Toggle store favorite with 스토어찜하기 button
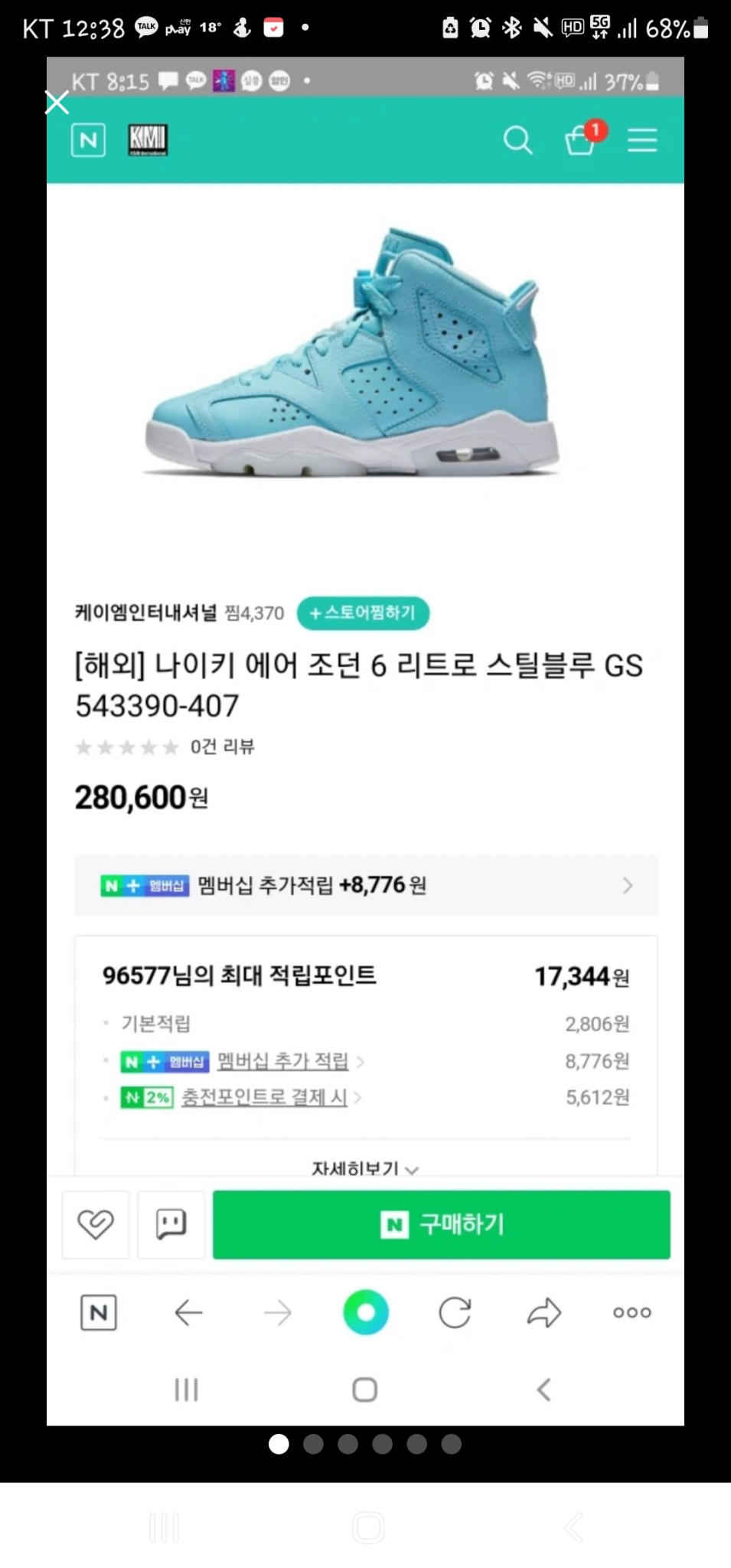731x1568 pixels. tap(363, 612)
